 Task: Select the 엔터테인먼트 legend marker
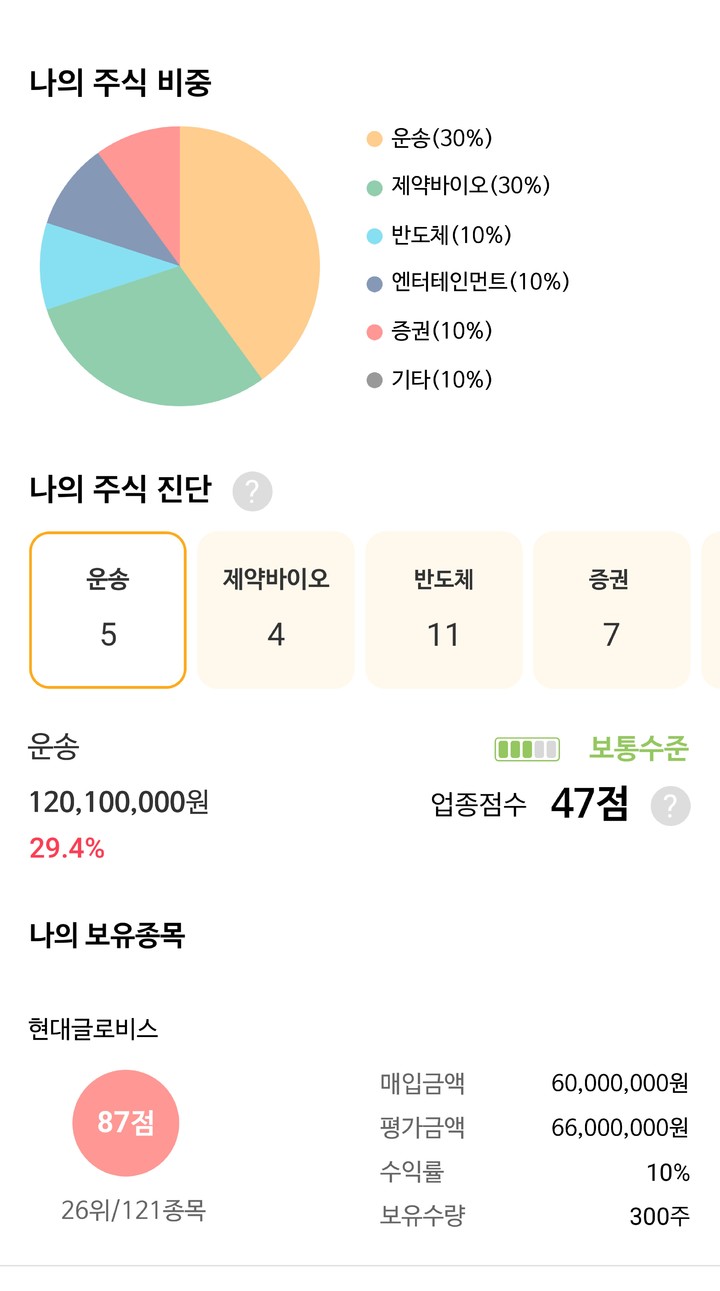(x=374, y=283)
